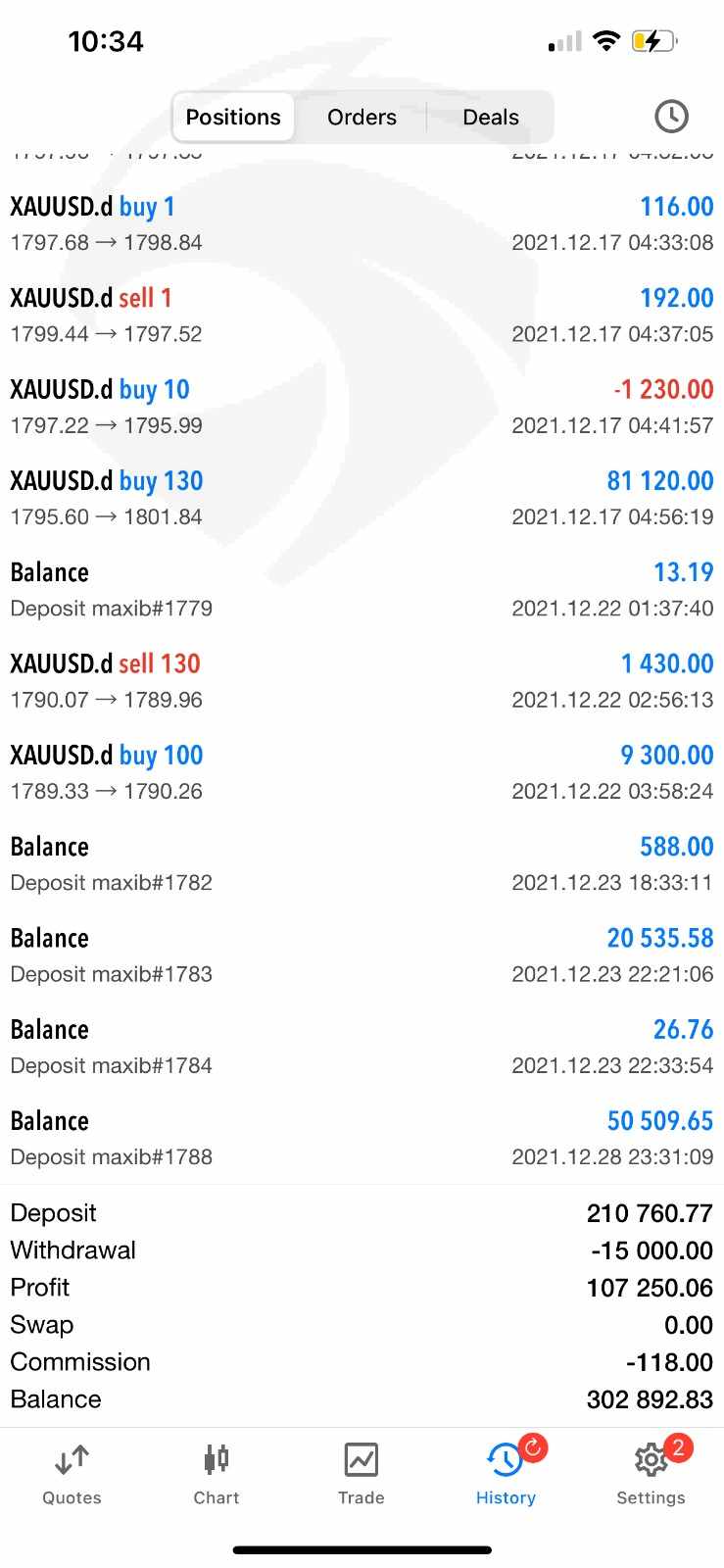Expand the XAUUSD.d buy 10 losing position
724x1568 pixels.
tap(362, 407)
